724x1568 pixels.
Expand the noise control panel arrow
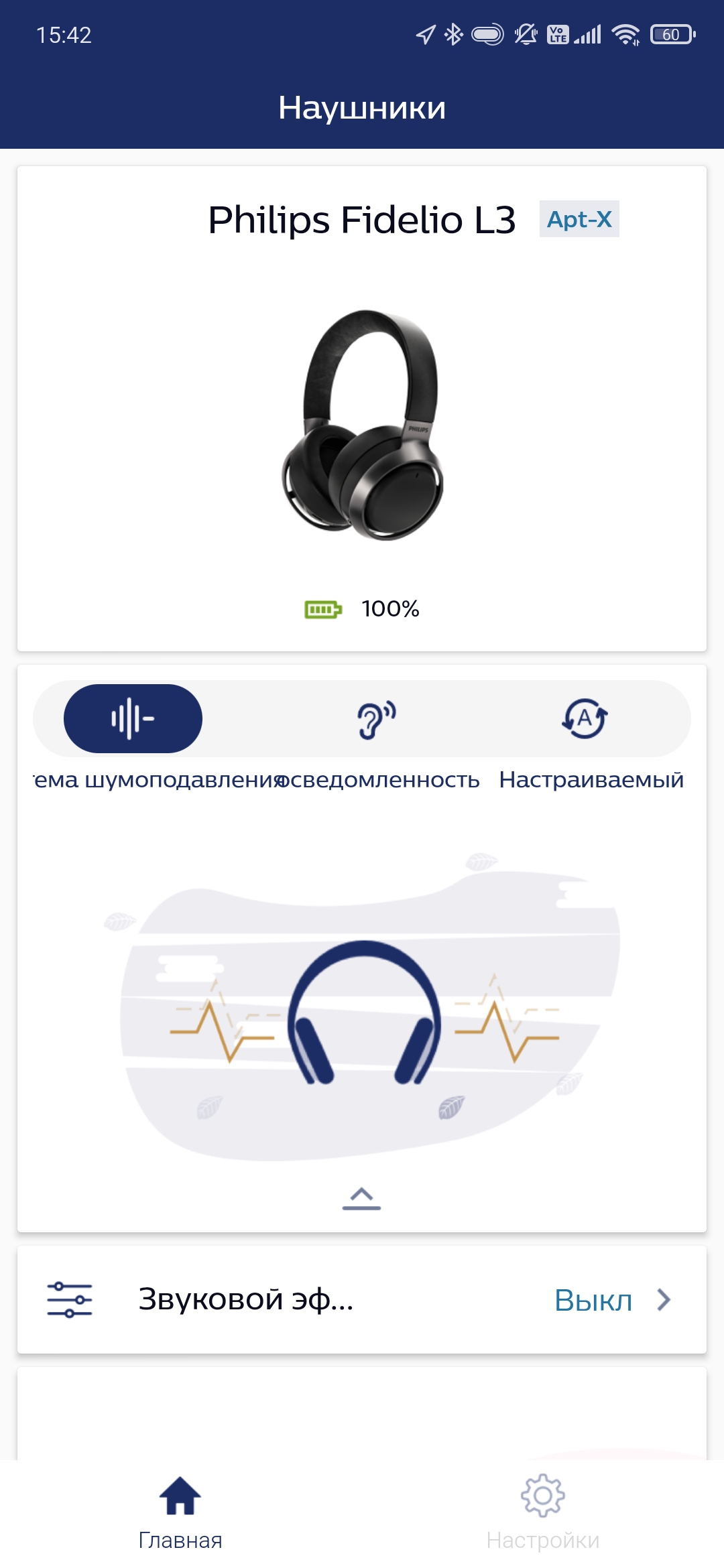[x=361, y=1198]
